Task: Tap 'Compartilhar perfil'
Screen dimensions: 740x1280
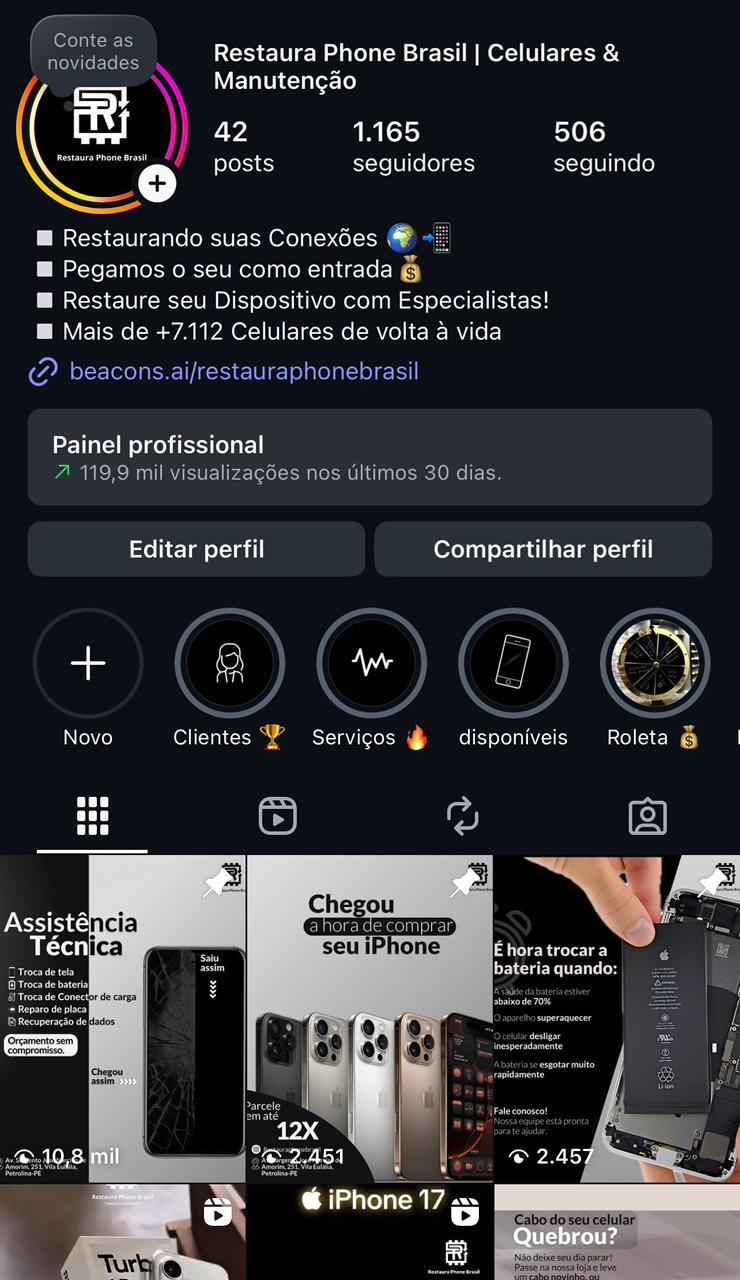Action: tap(542, 548)
